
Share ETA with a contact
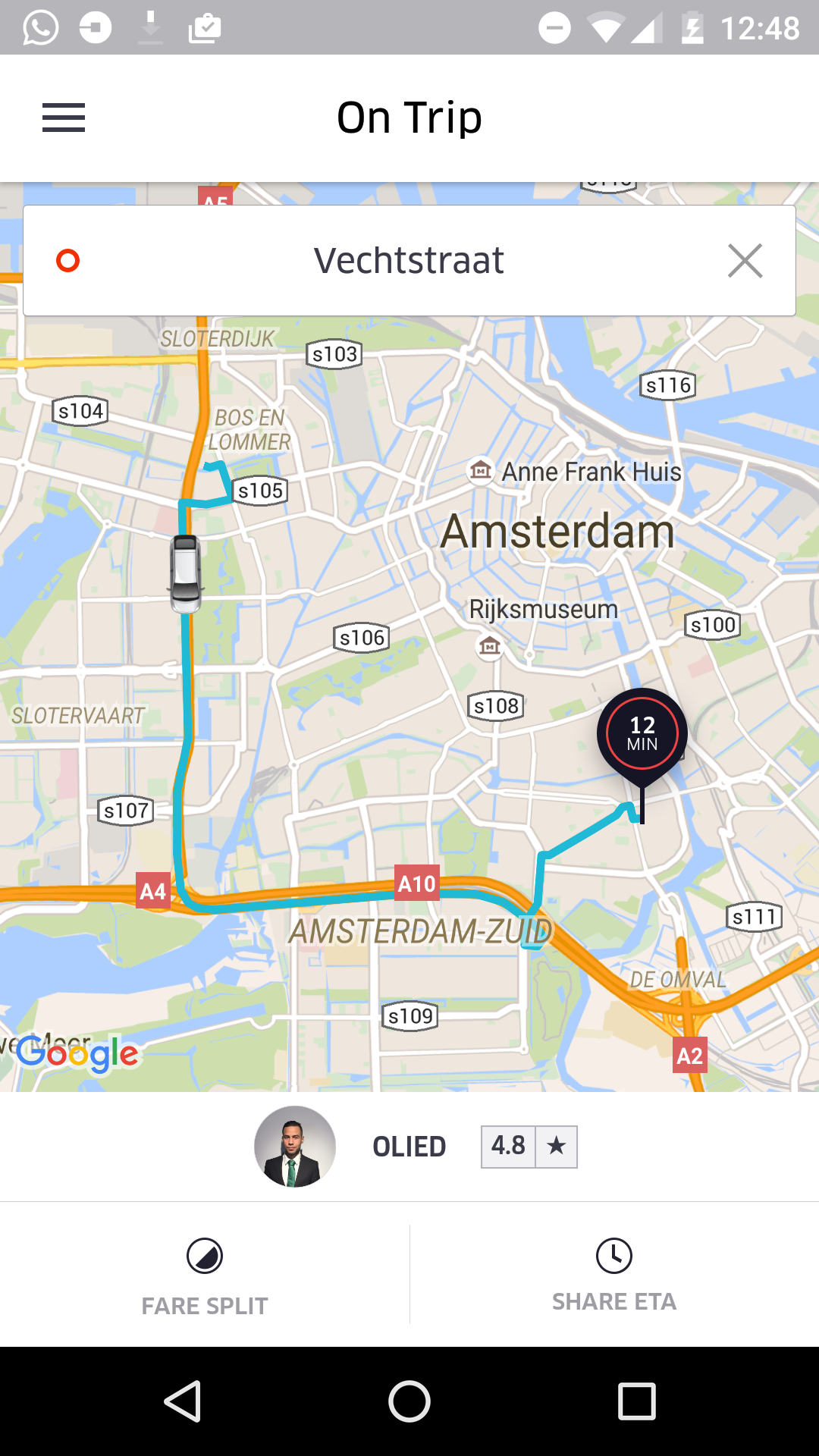614,1274
